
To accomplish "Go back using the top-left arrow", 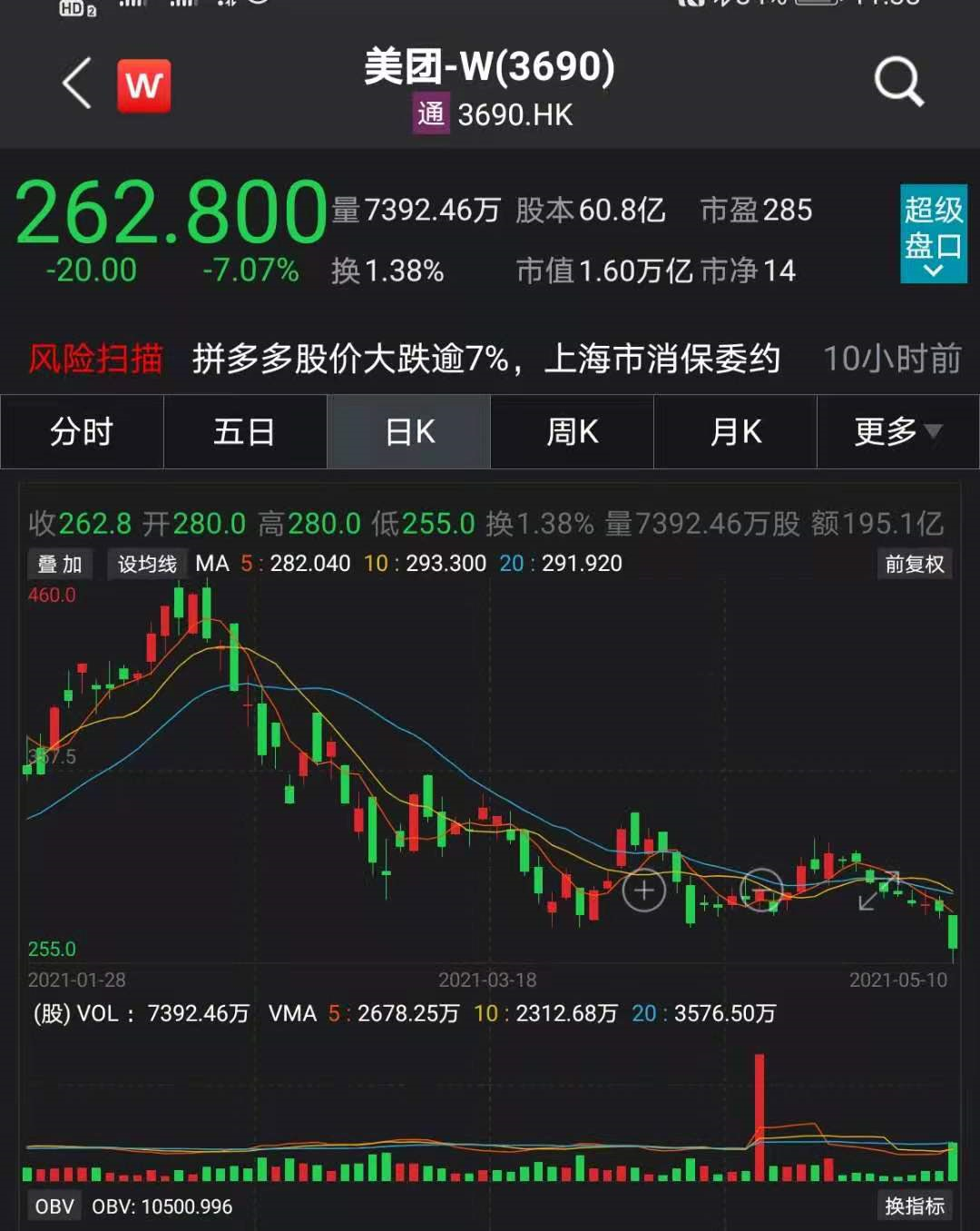I will pos(77,84).
